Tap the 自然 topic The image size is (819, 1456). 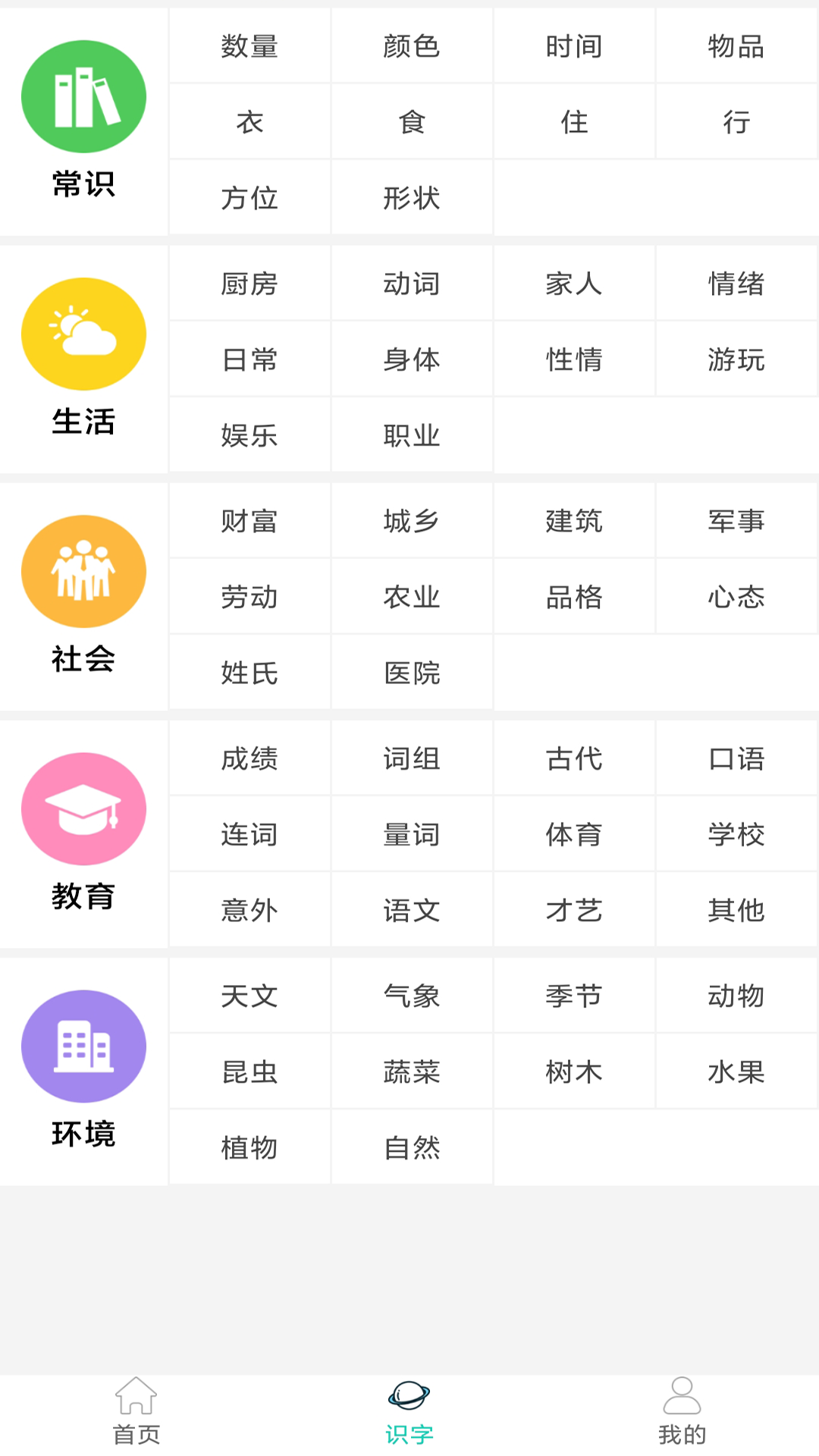(412, 1147)
